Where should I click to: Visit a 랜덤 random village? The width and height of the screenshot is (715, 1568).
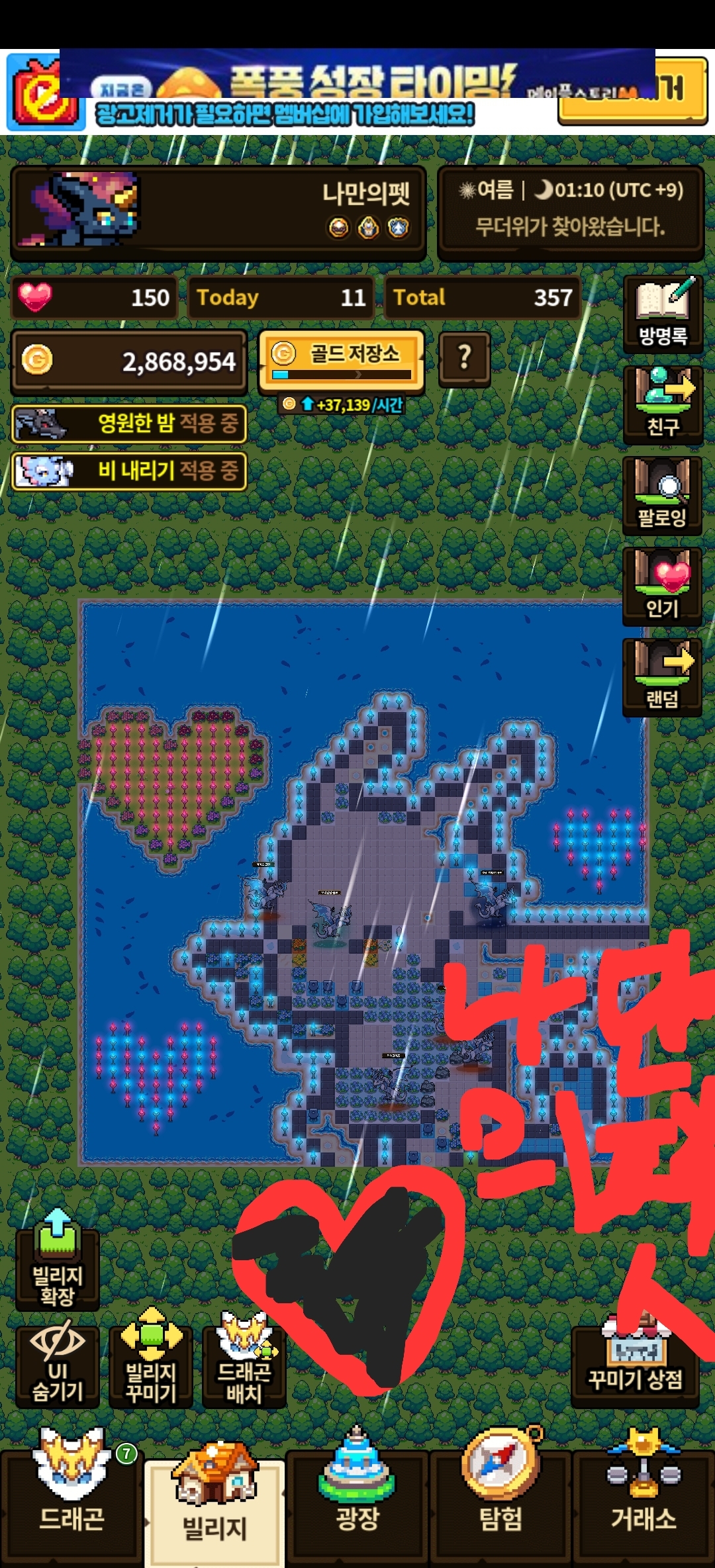click(x=662, y=676)
